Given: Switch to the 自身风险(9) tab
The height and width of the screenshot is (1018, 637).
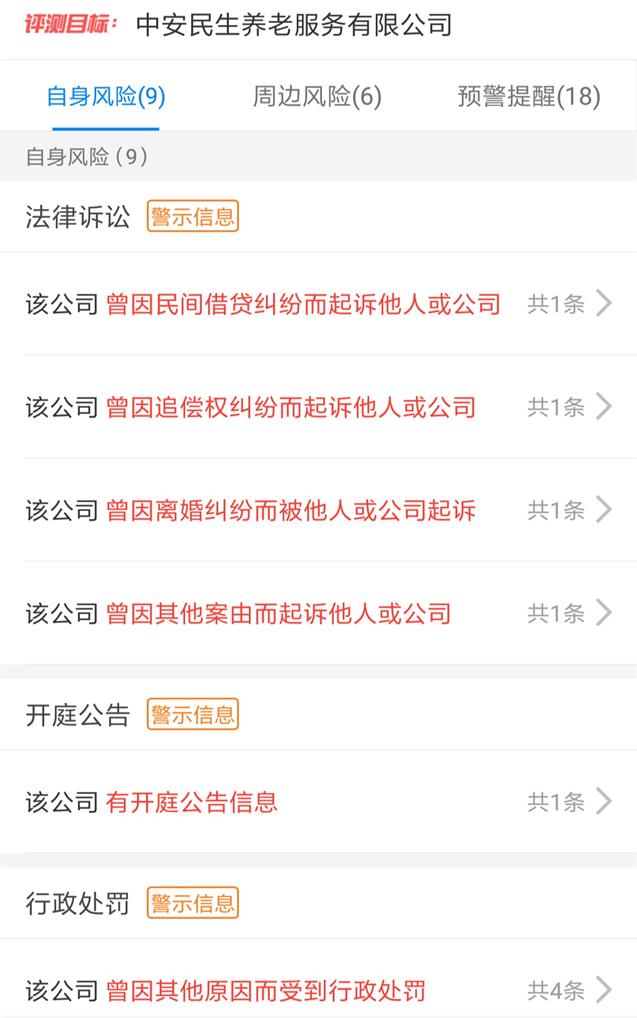Looking at the screenshot, I should coord(106,96).
